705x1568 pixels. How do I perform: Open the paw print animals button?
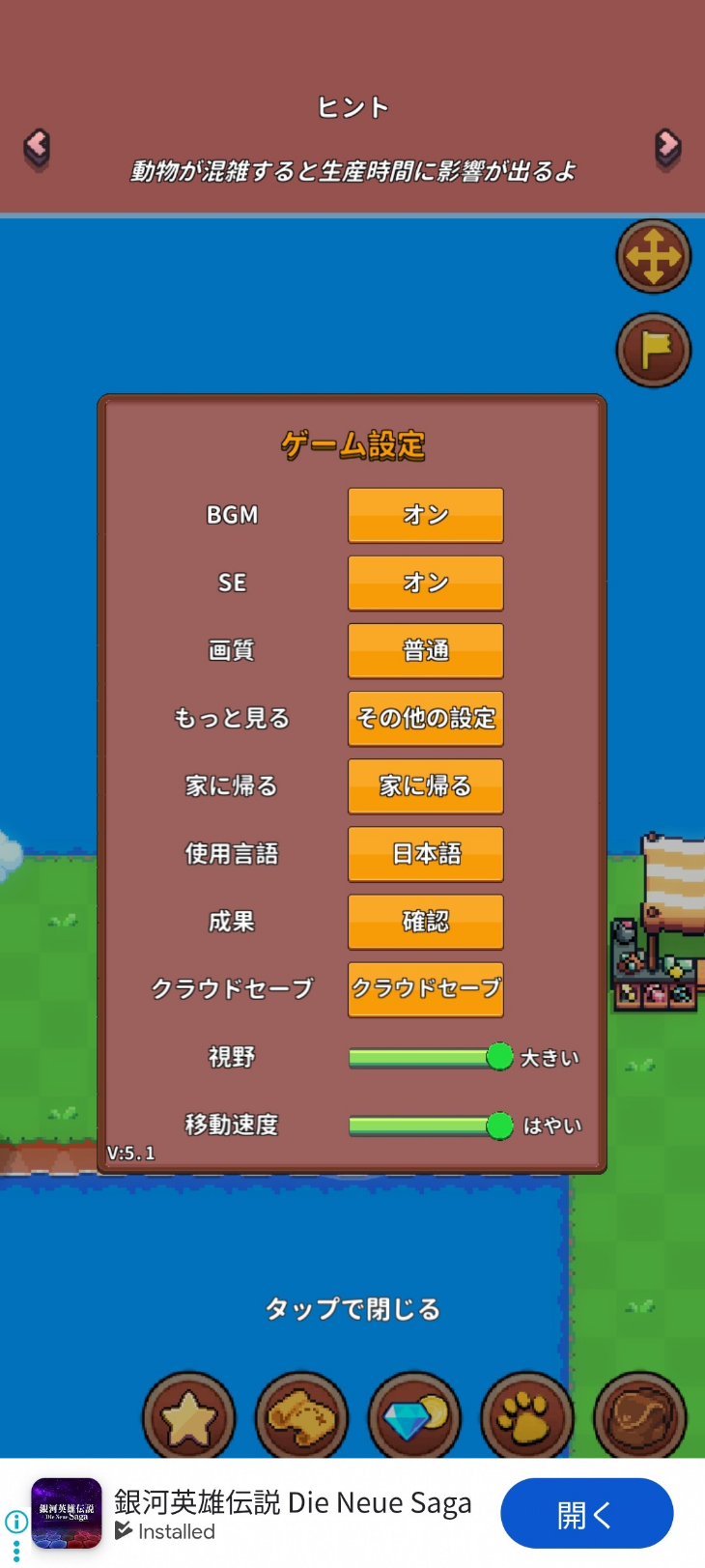(527, 1417)
